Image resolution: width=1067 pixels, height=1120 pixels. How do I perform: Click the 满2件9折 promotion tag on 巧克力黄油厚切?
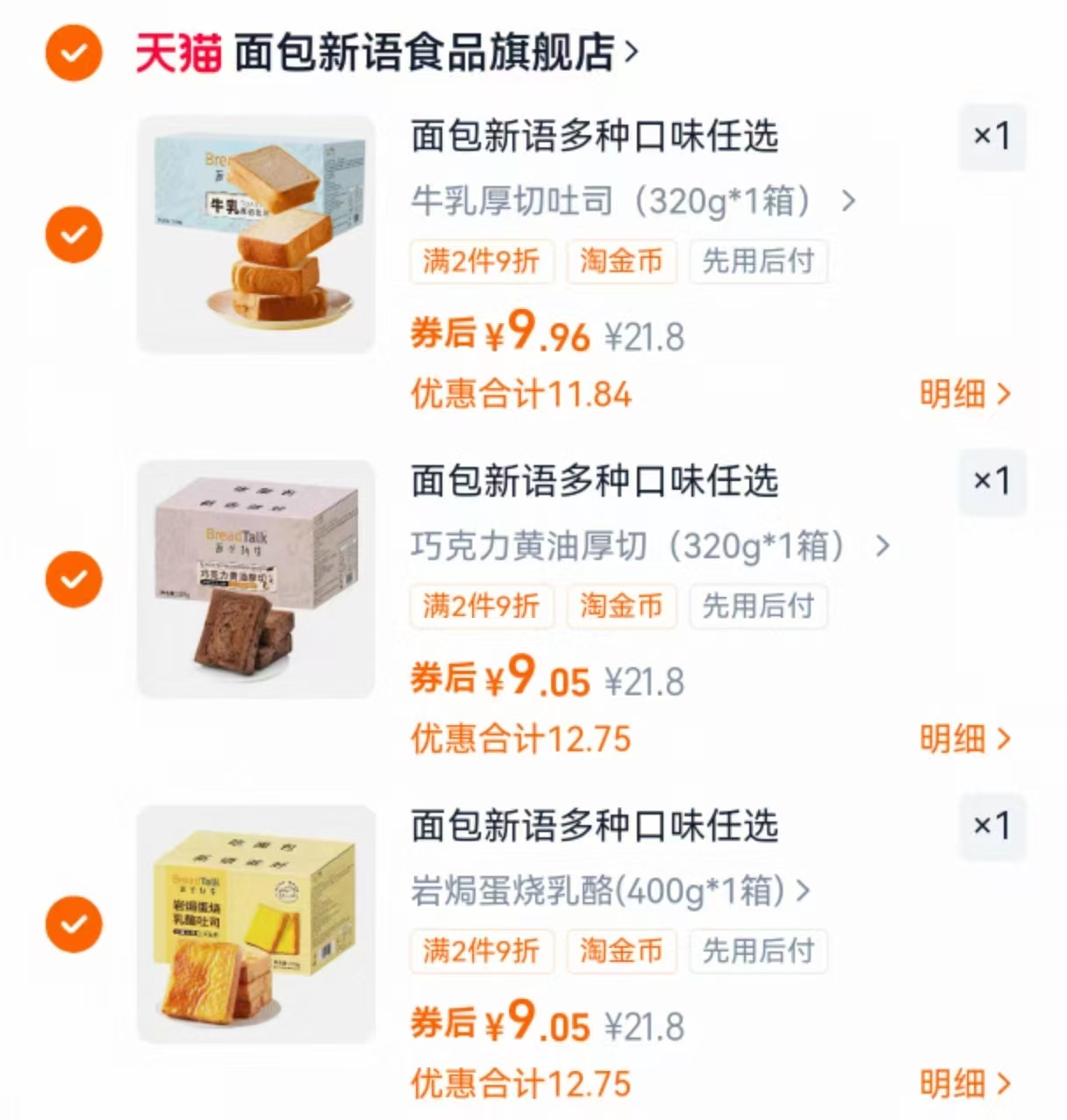pyautogui.click(x=482, y=607)
